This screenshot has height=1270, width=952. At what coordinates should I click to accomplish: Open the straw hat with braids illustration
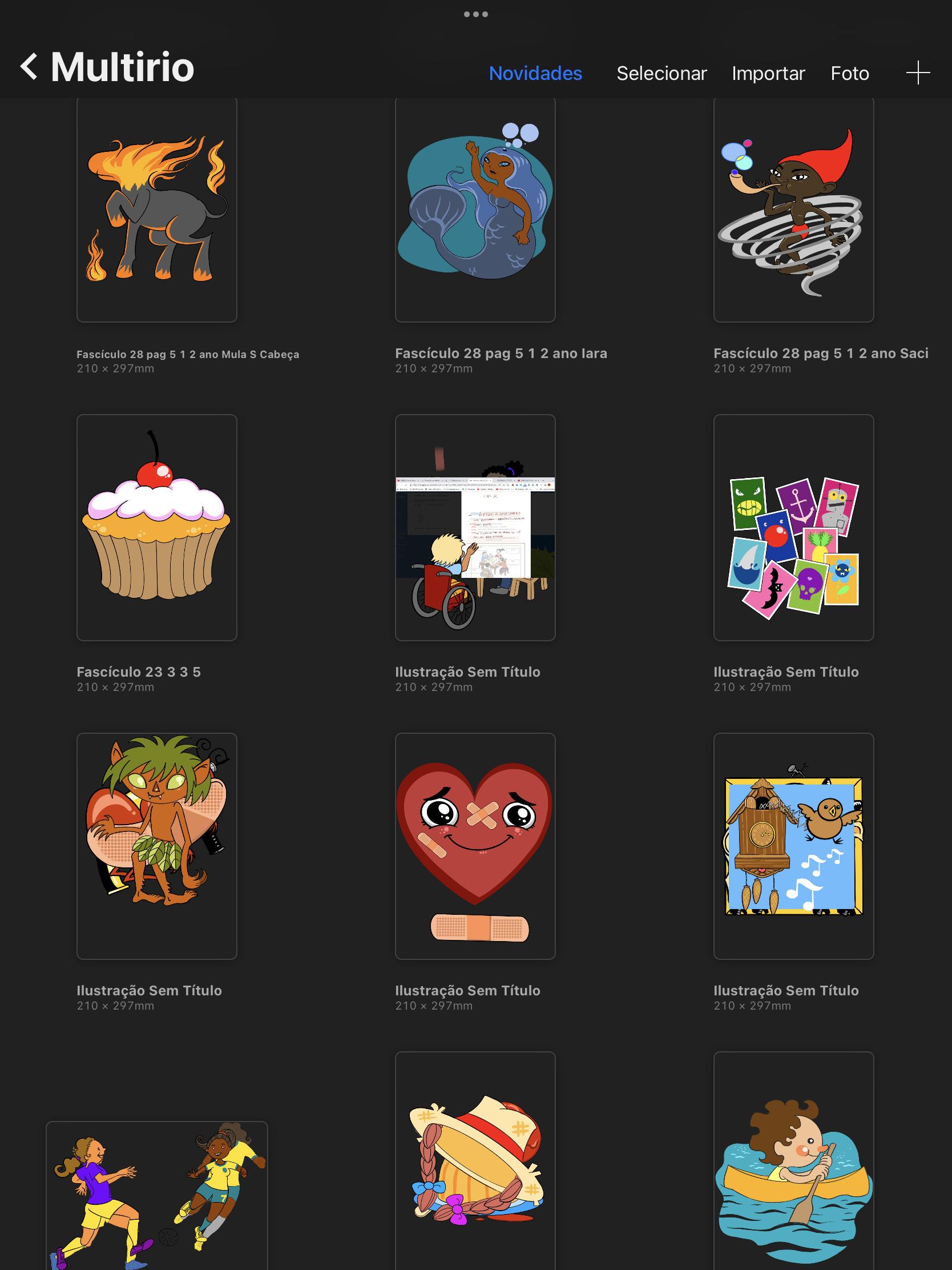click(475, 1160)
